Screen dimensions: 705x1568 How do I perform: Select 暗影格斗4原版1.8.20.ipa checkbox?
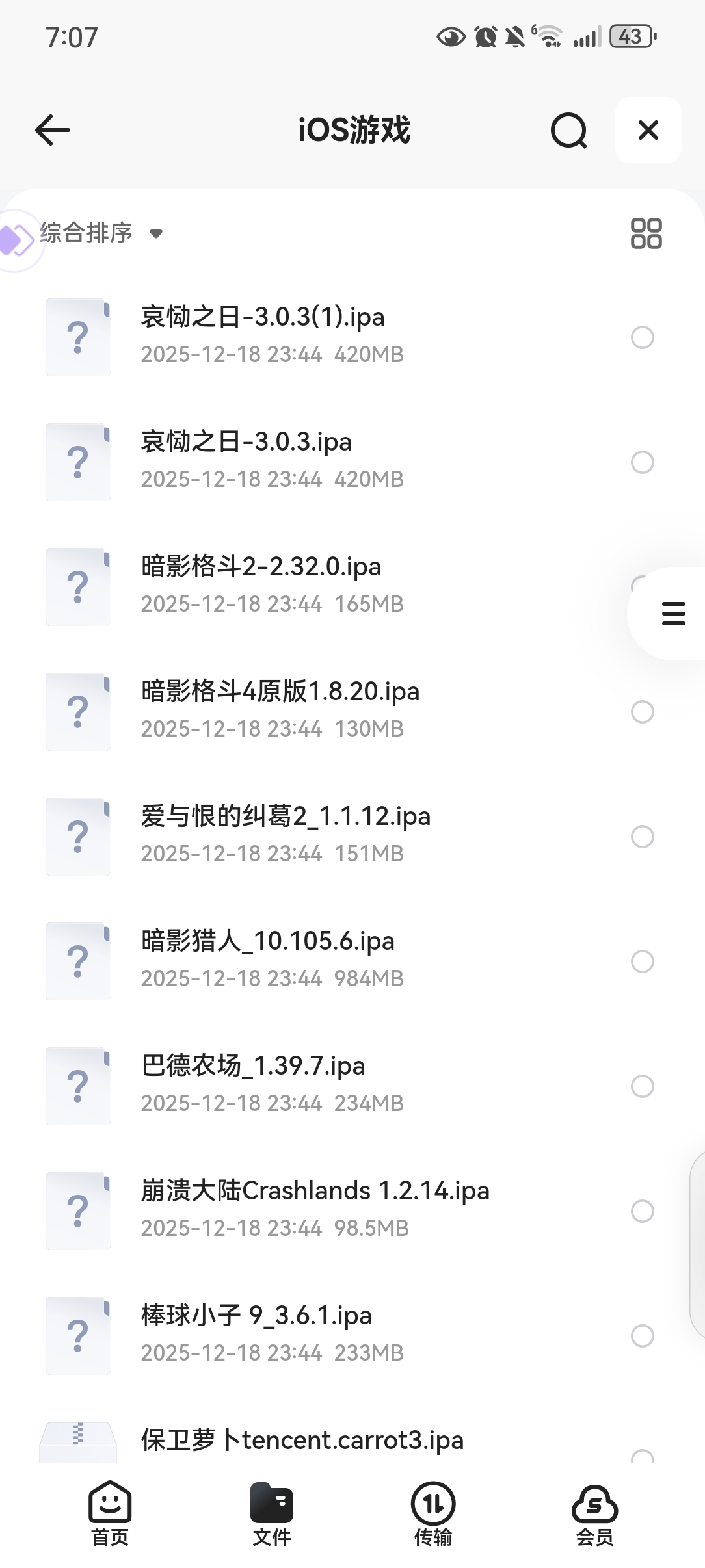(x=642, y=712)
